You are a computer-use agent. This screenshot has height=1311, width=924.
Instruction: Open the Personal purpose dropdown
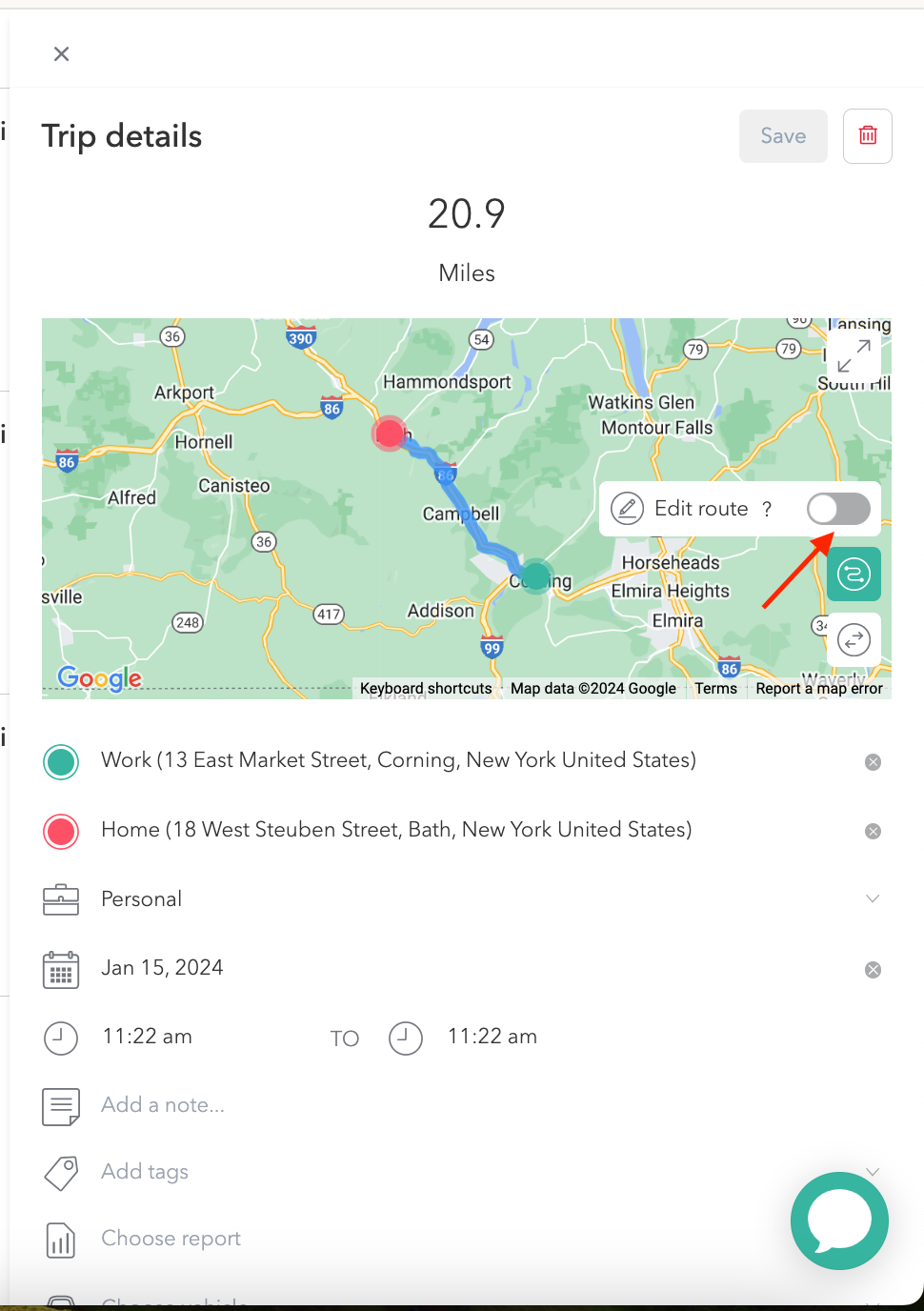(x=457, y=899)
